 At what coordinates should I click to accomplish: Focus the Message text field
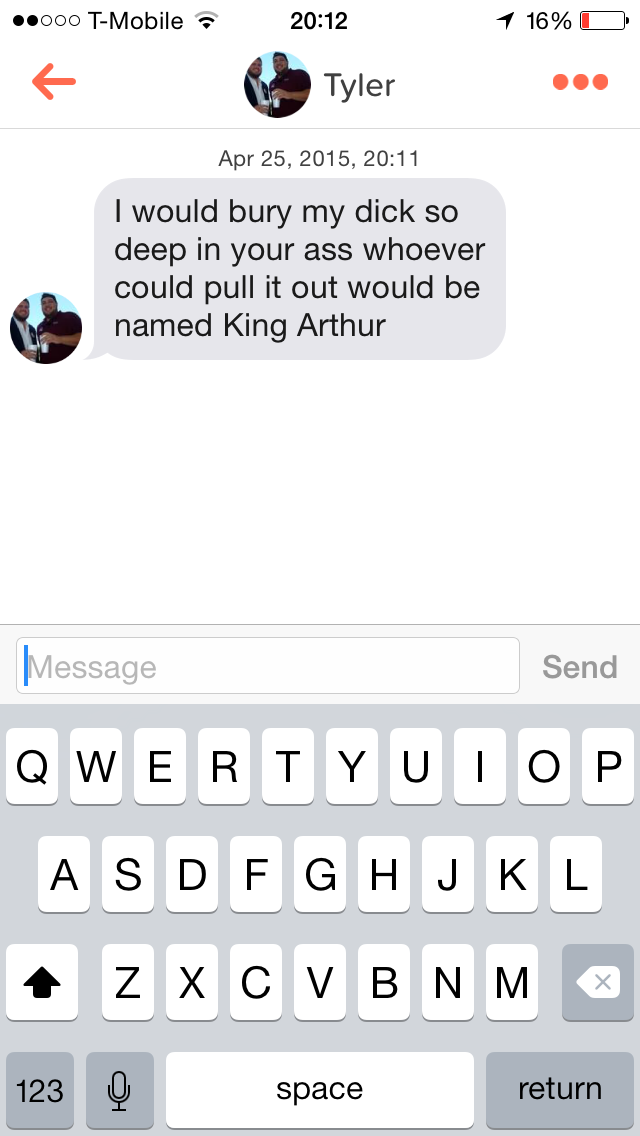[x=268, y=666]
